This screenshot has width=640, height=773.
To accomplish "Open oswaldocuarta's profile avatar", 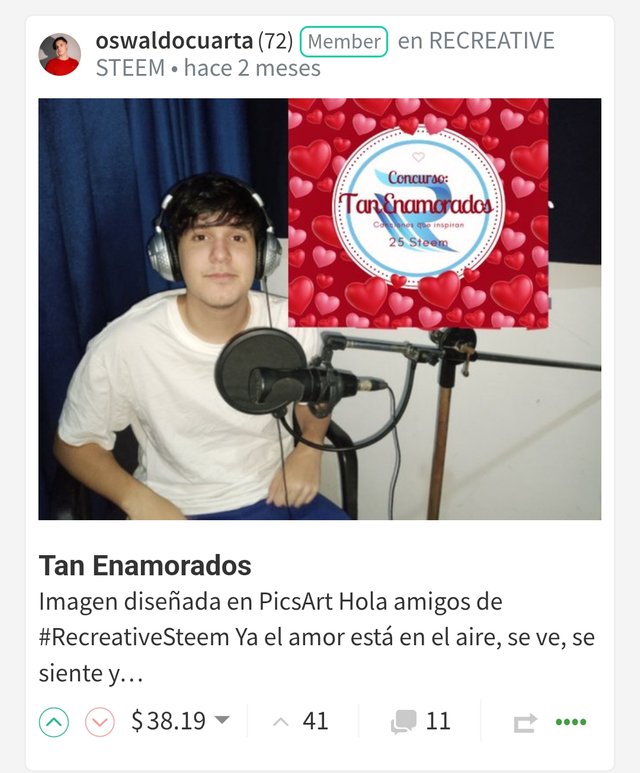I will [x=60, y=54].
